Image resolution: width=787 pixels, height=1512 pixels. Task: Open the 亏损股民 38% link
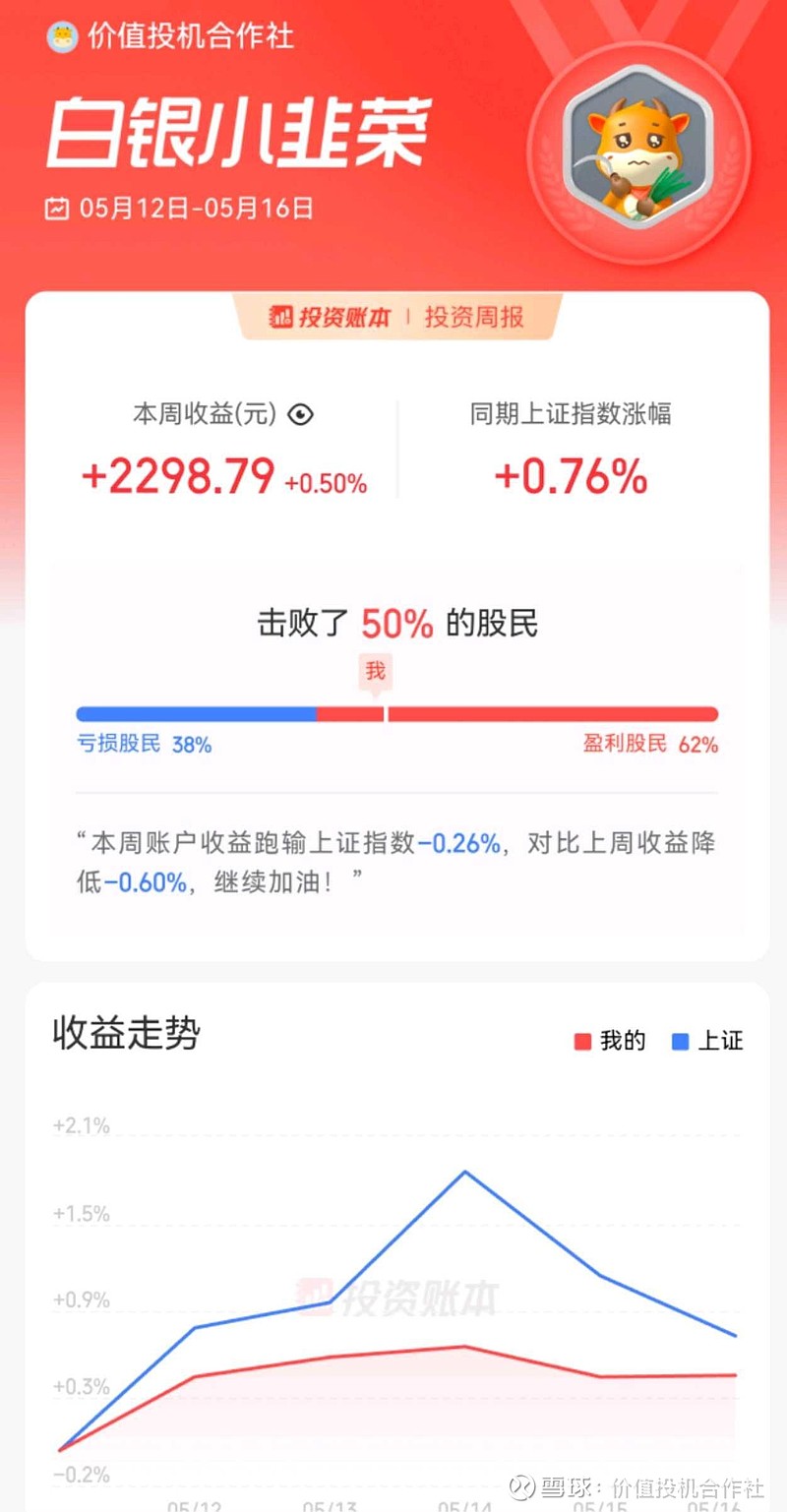(142, 746)
